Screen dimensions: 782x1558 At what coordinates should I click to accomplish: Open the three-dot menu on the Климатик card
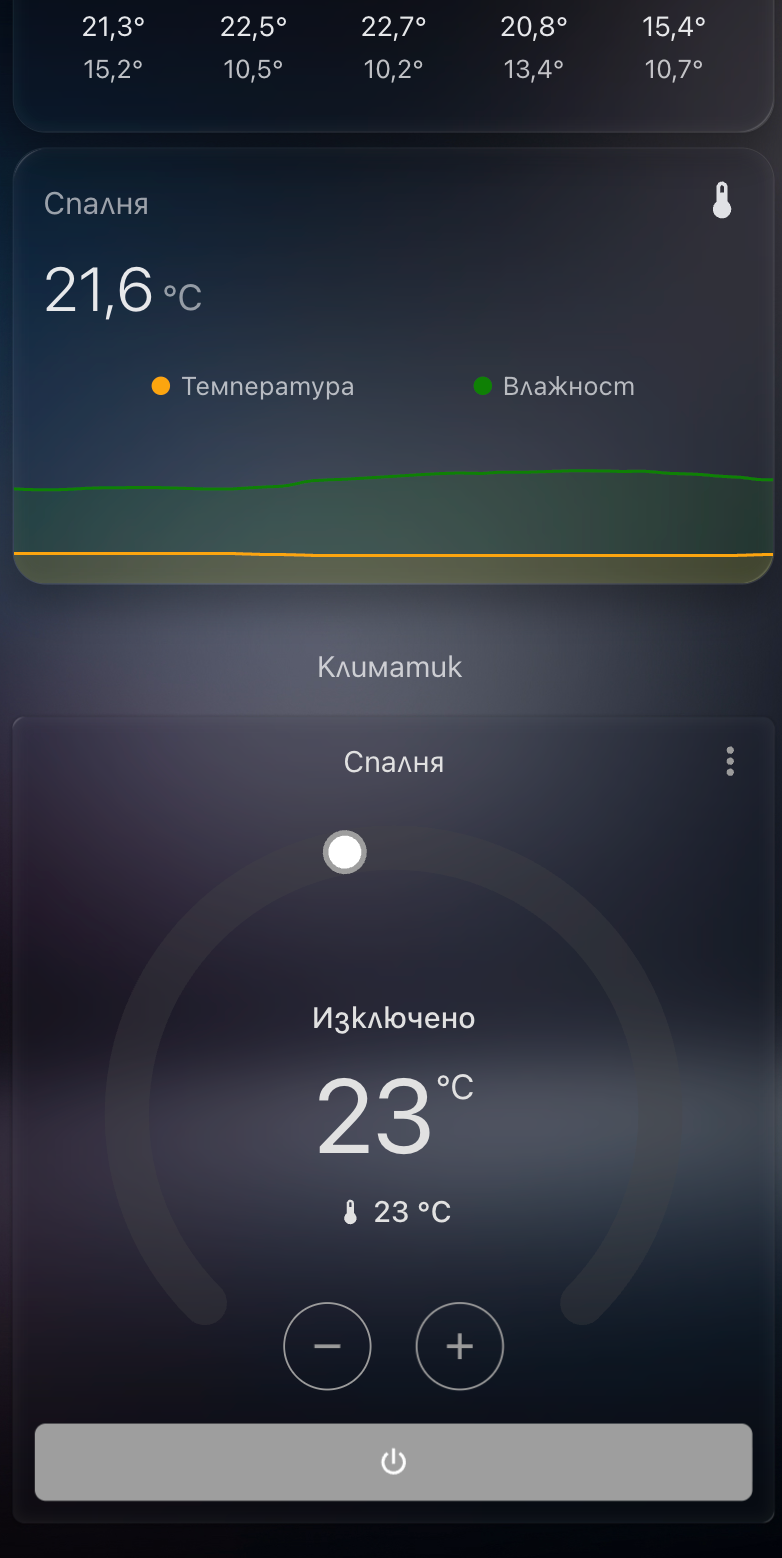tap(729, 761)
